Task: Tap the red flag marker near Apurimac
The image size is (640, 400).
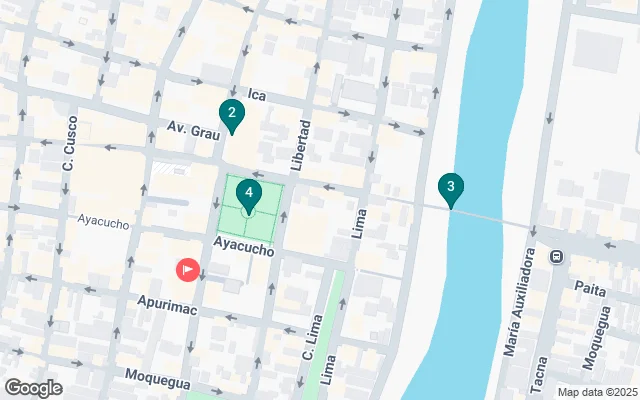Action: (x=187, y=269)
